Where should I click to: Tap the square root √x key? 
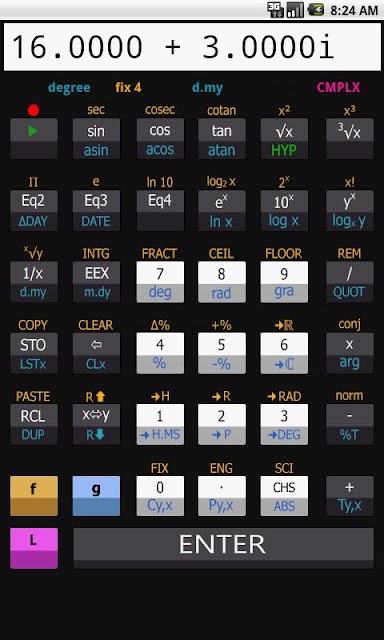[284, 139]
